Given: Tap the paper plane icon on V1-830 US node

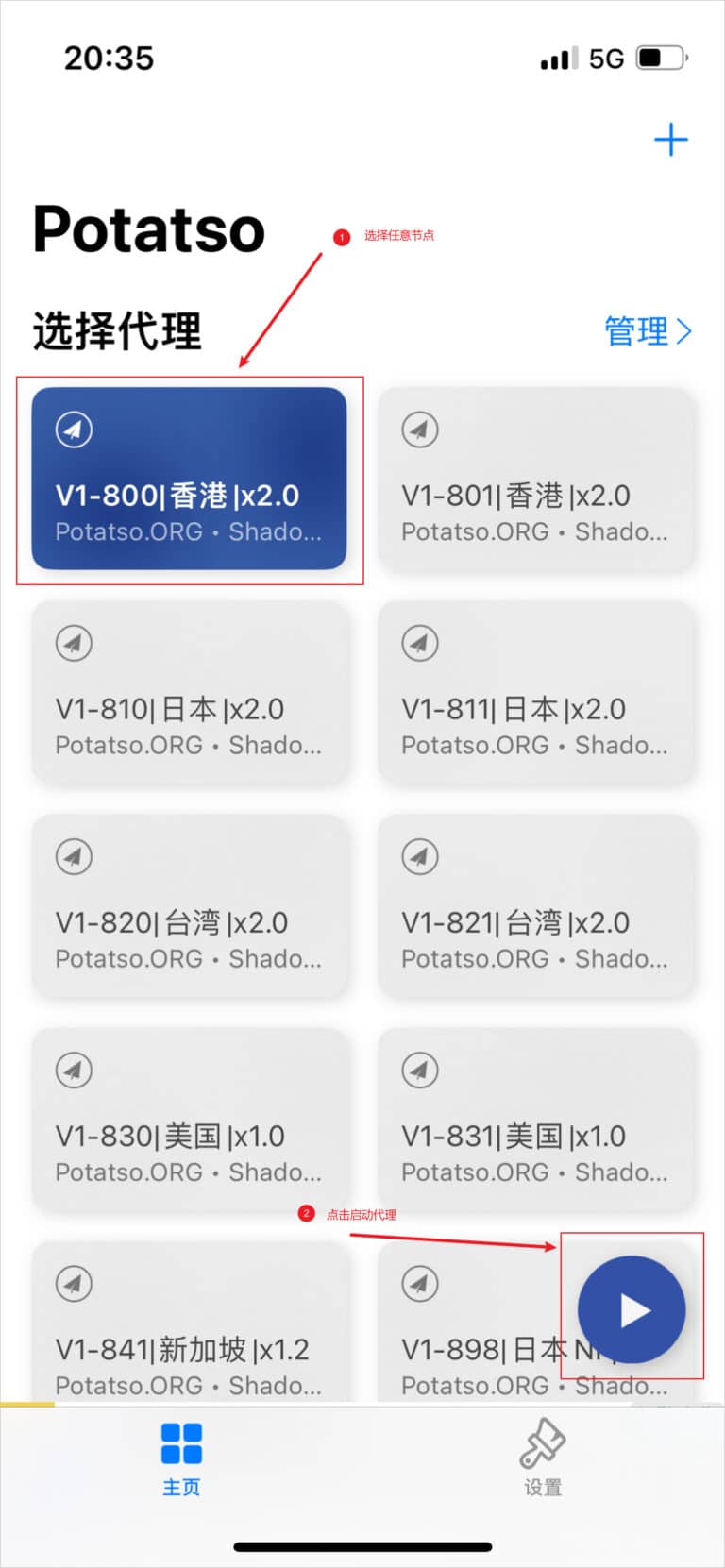Looking at the screenshot, I should coord(74,1070).
